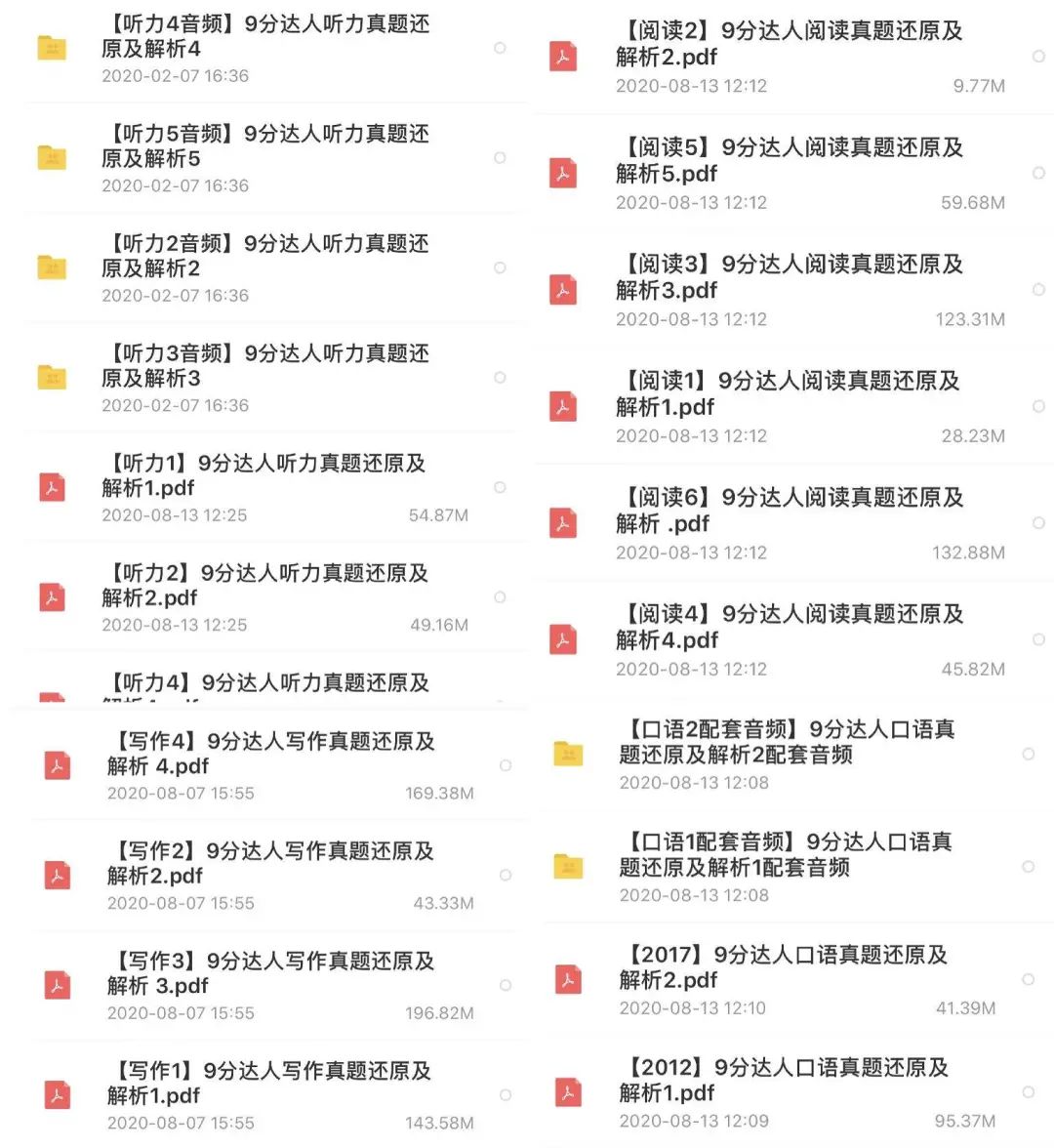Open the 听力5音频 folder icon
This screenshot has height=1148, width=1054.
click(51, 157)
